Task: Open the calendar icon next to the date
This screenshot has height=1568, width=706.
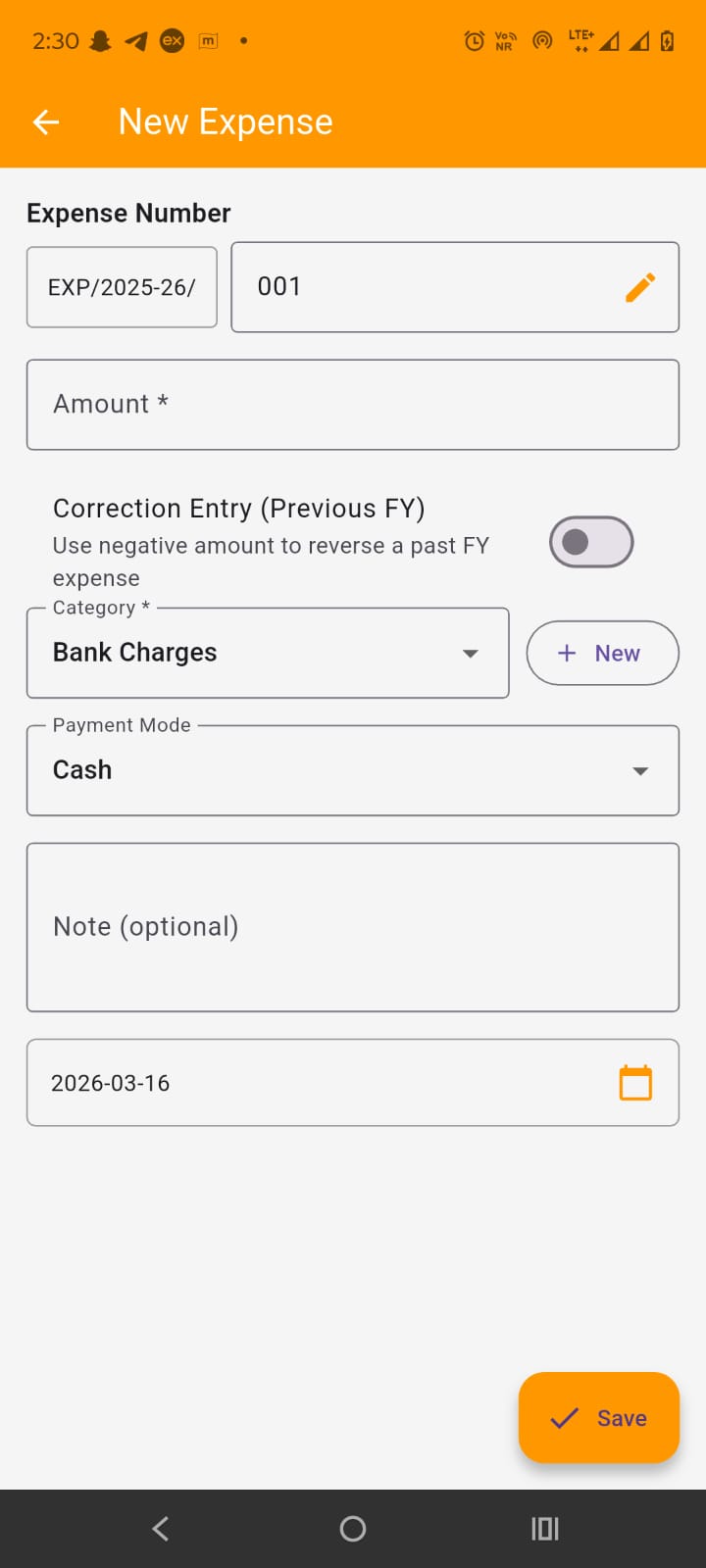Action: [635, 1082]
